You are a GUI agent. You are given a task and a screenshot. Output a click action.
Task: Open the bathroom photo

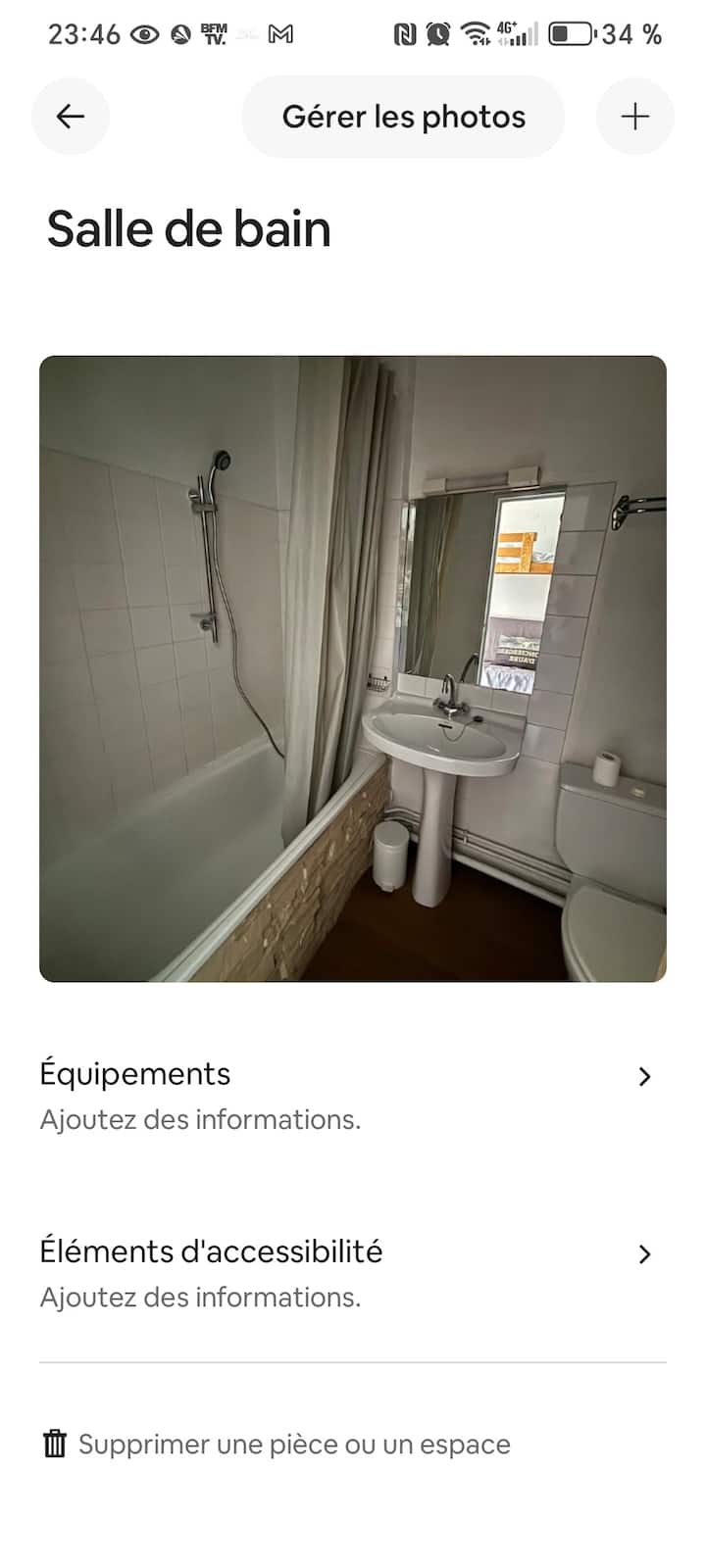(x=353, y=668)
